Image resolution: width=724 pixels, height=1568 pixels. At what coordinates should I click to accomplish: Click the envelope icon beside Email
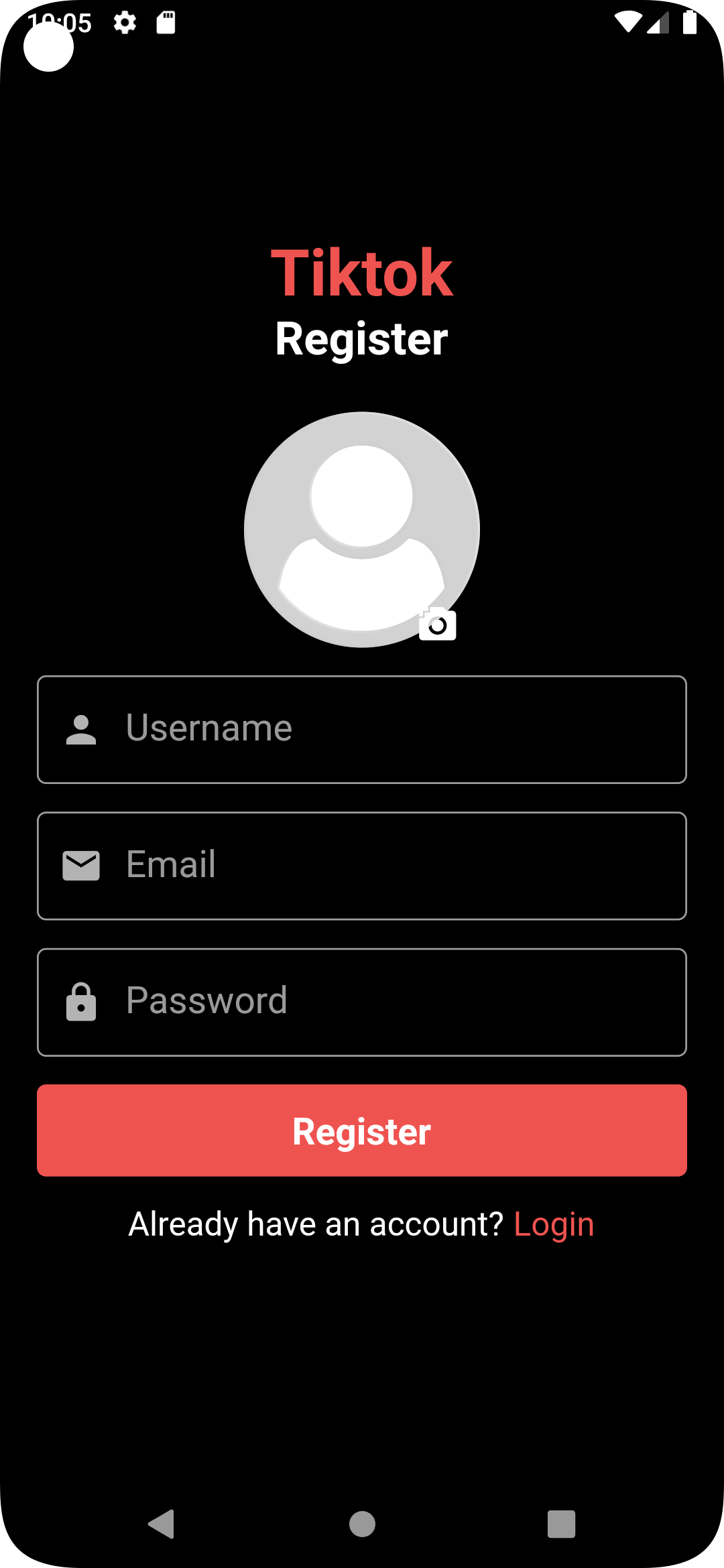click(80, 865)
